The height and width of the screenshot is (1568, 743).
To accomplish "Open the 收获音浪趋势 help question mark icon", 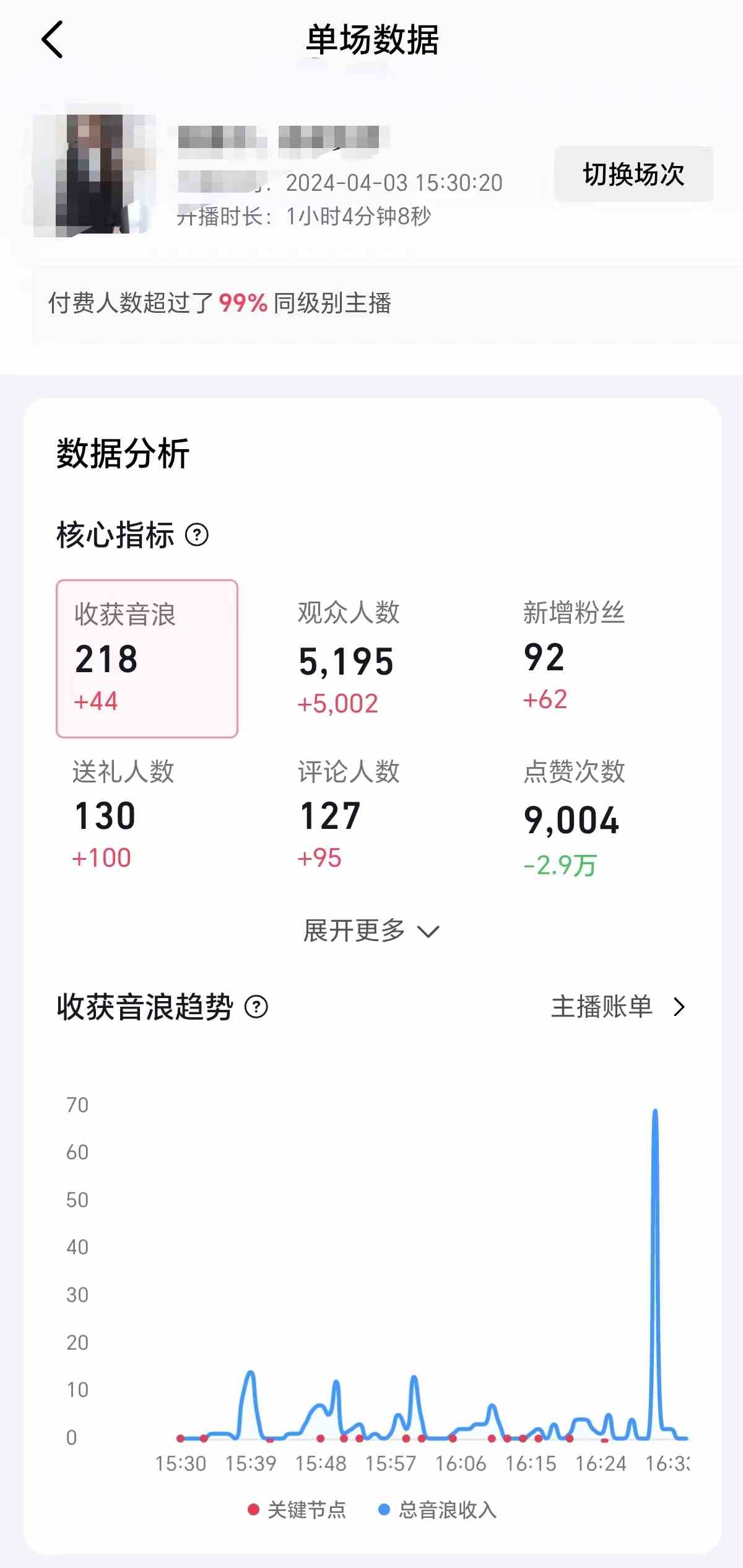I will 256,1007.
